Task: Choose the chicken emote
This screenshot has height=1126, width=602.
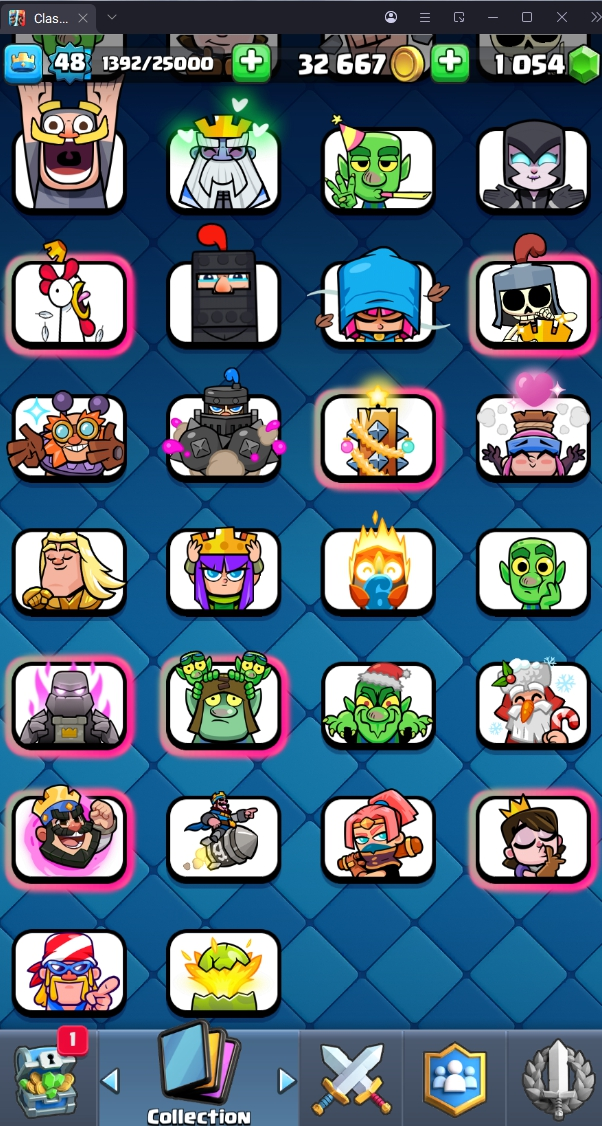Action: point(69,301)
